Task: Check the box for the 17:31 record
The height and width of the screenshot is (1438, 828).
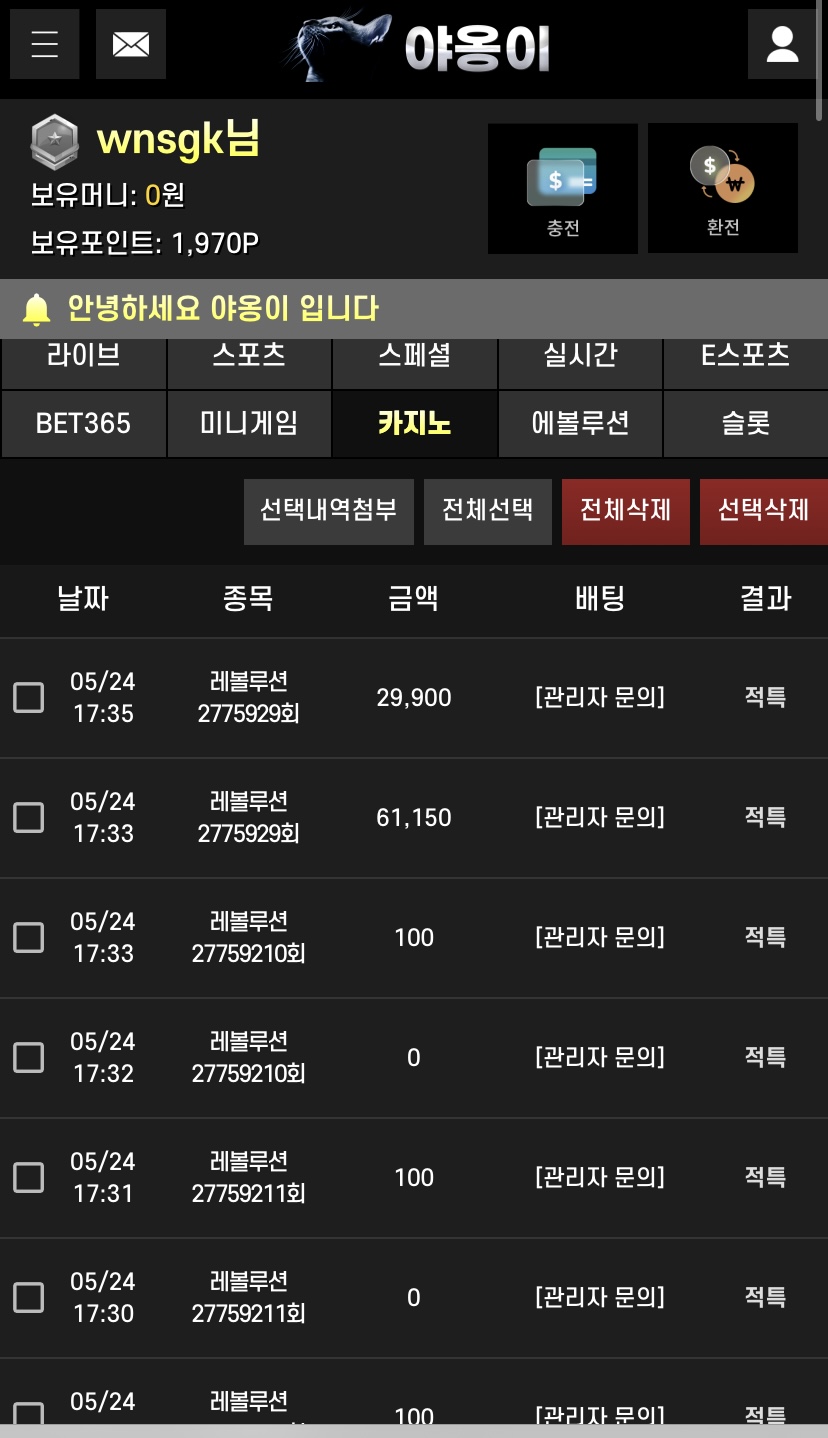Action: coord(28,1177)
